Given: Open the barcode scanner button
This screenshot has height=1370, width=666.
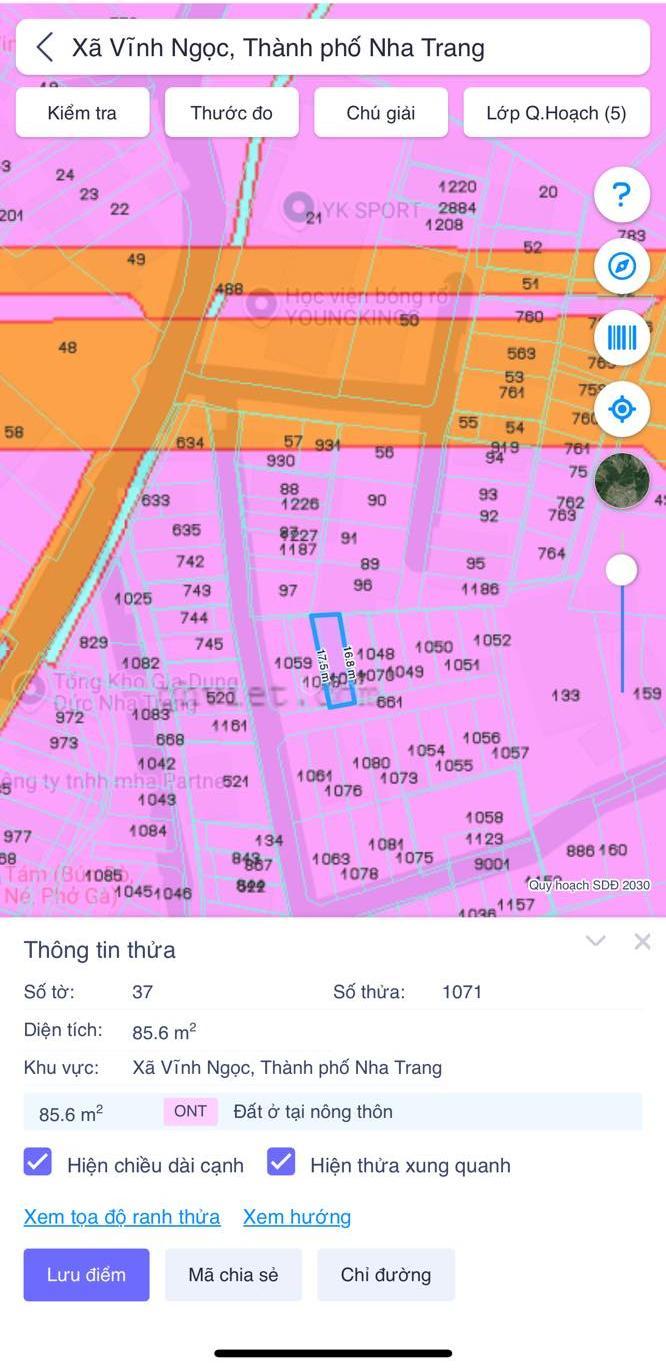Looking at the screenshot, I should (622, 337).
